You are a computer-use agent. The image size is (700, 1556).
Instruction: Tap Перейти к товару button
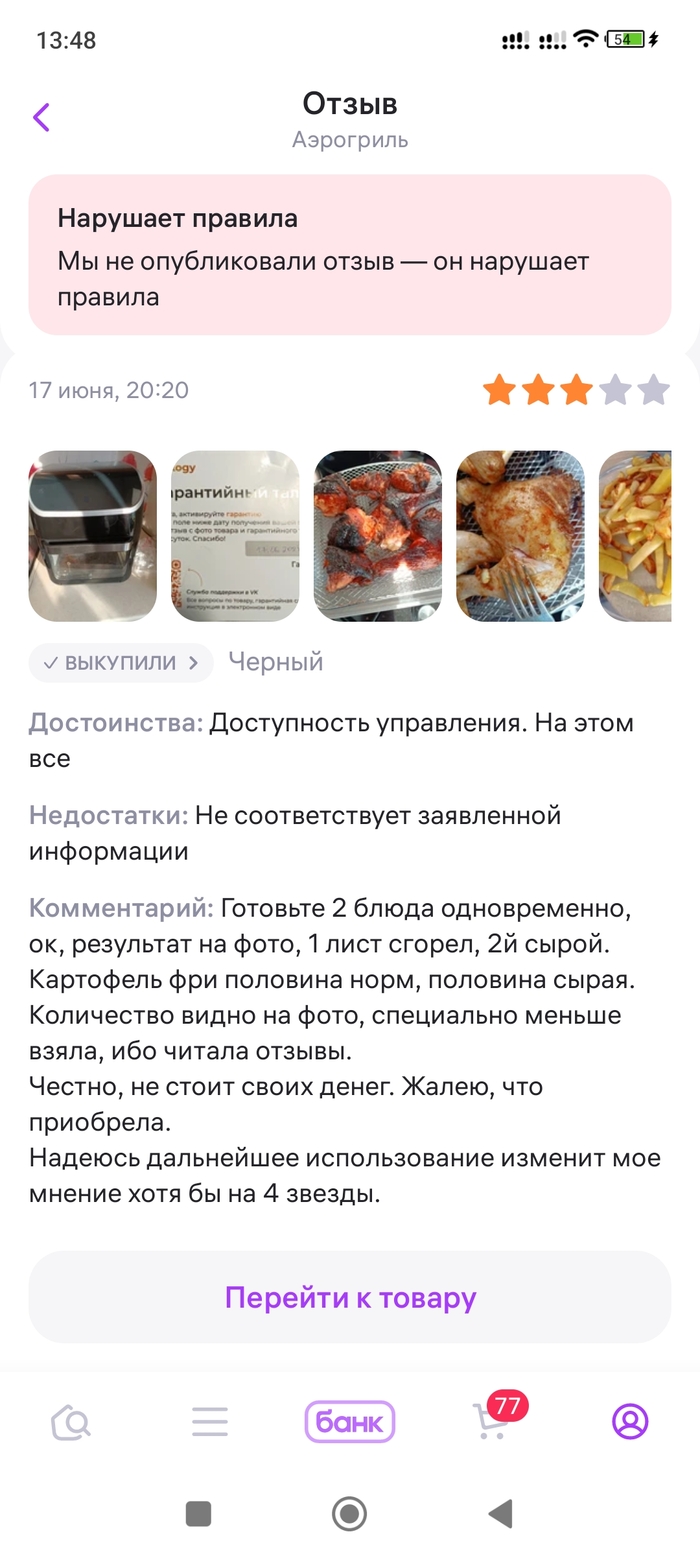pos(350,1298)
